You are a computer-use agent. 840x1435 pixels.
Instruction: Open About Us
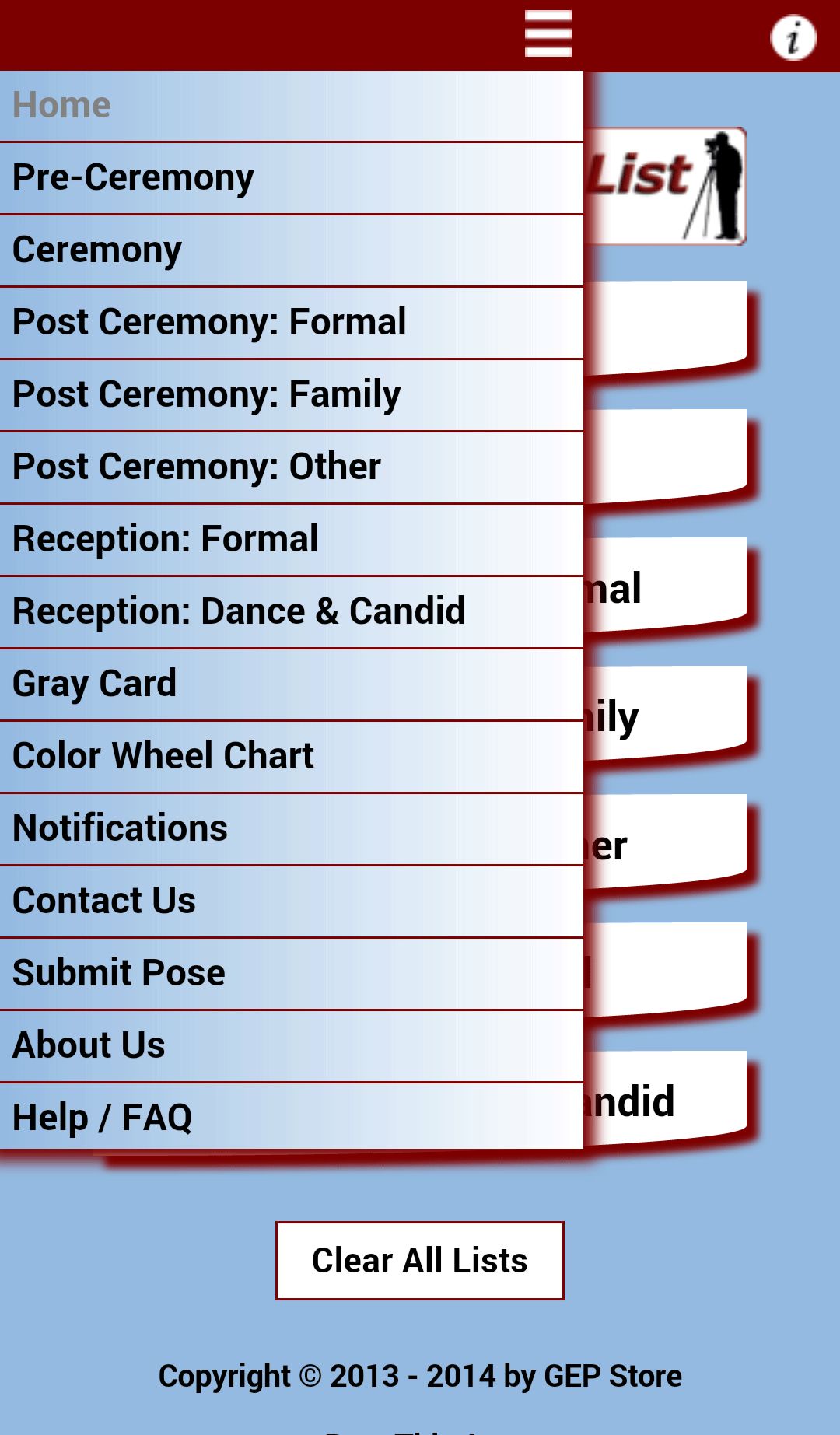tap(292, 1046)
